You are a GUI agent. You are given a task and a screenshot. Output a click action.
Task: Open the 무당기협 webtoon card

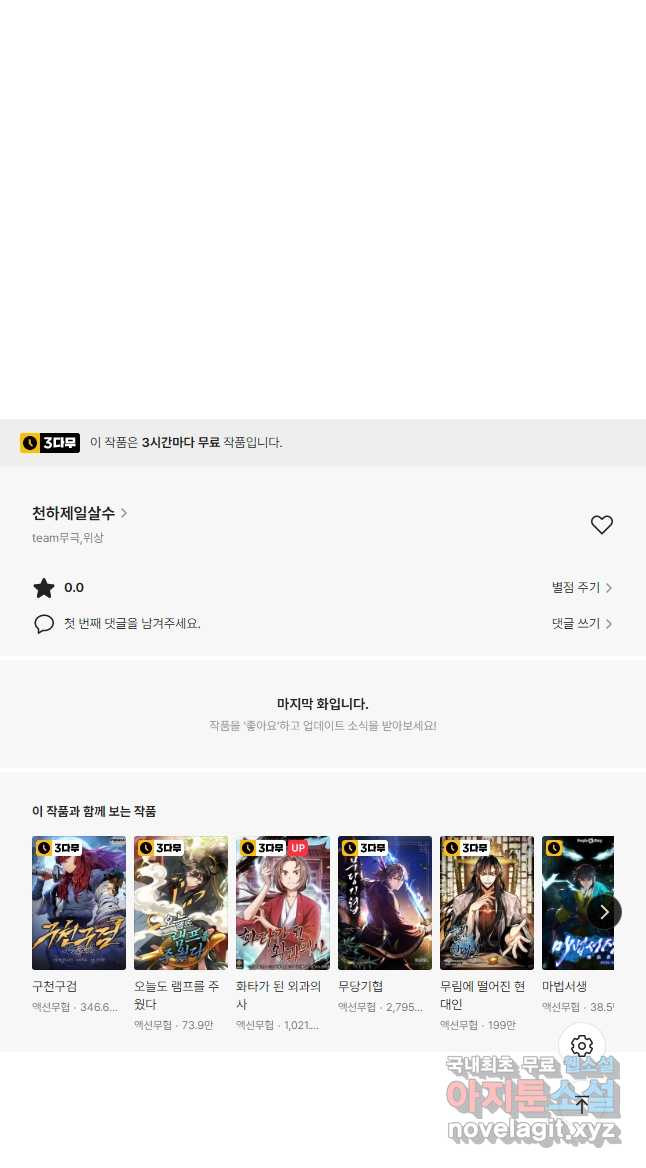coord(385,903)
